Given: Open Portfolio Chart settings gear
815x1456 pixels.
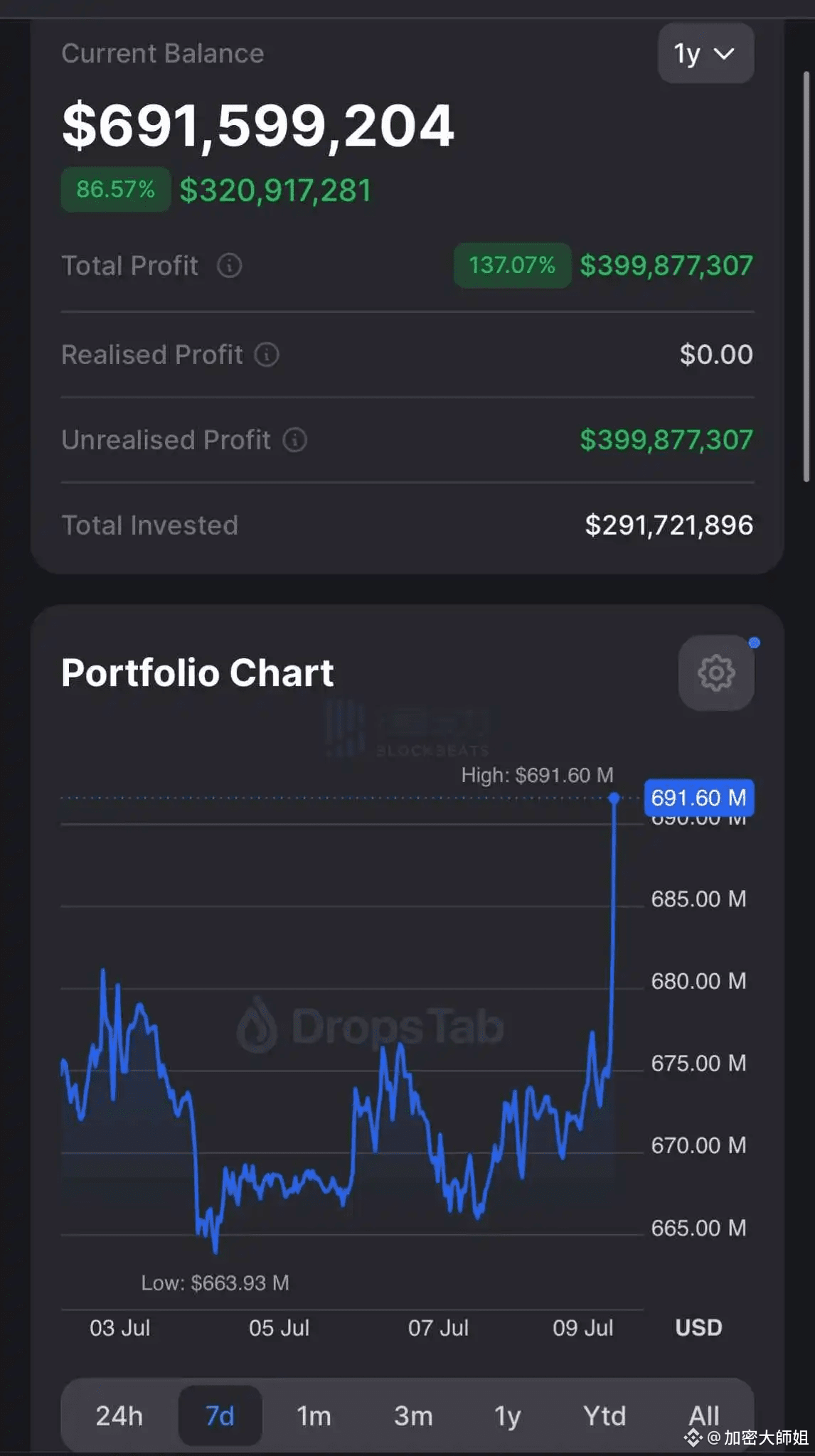Looking at the screenshot, I should point(716,673).
